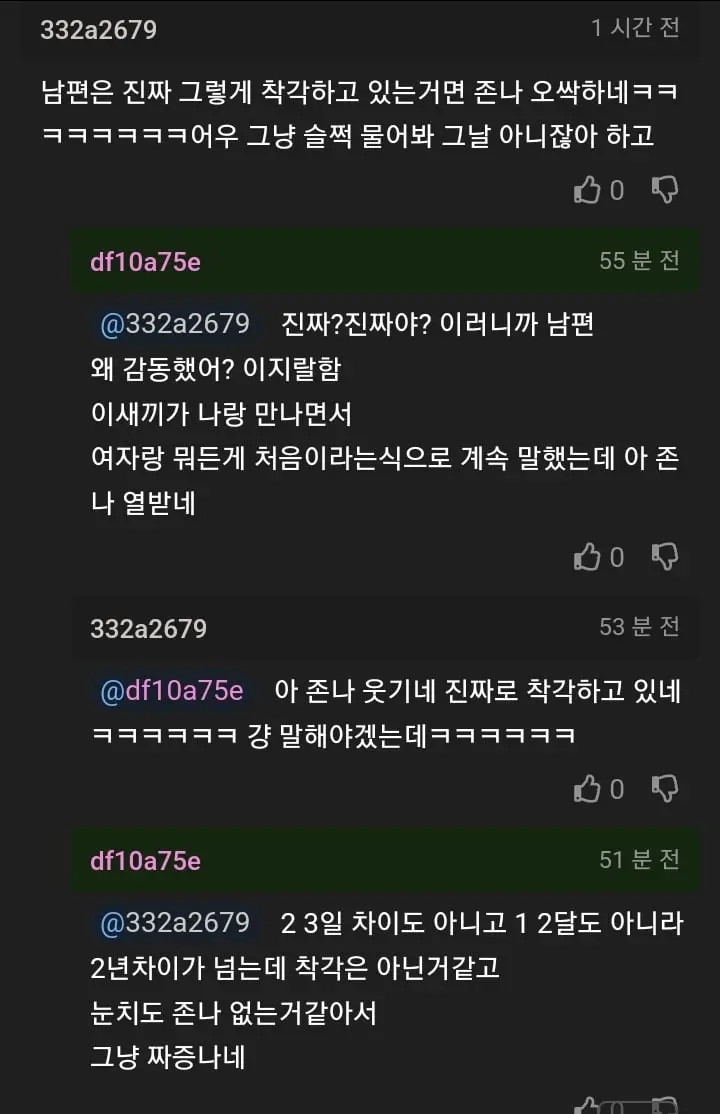Like the top comment by 332a2679
This screenshot has height=1114, width=720.
coord(587,189)
